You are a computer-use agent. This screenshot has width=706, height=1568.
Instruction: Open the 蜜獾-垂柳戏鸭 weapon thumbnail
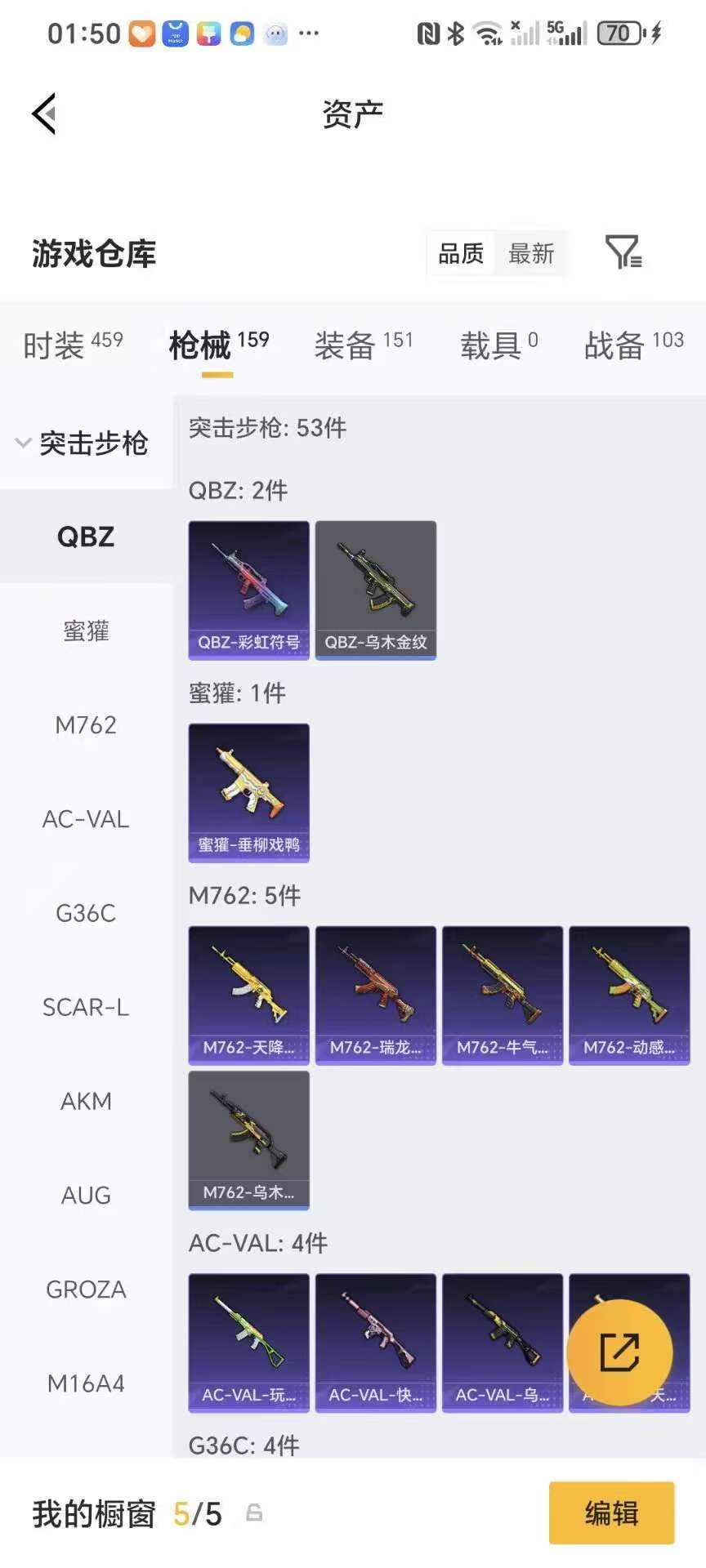pos(248,791)
